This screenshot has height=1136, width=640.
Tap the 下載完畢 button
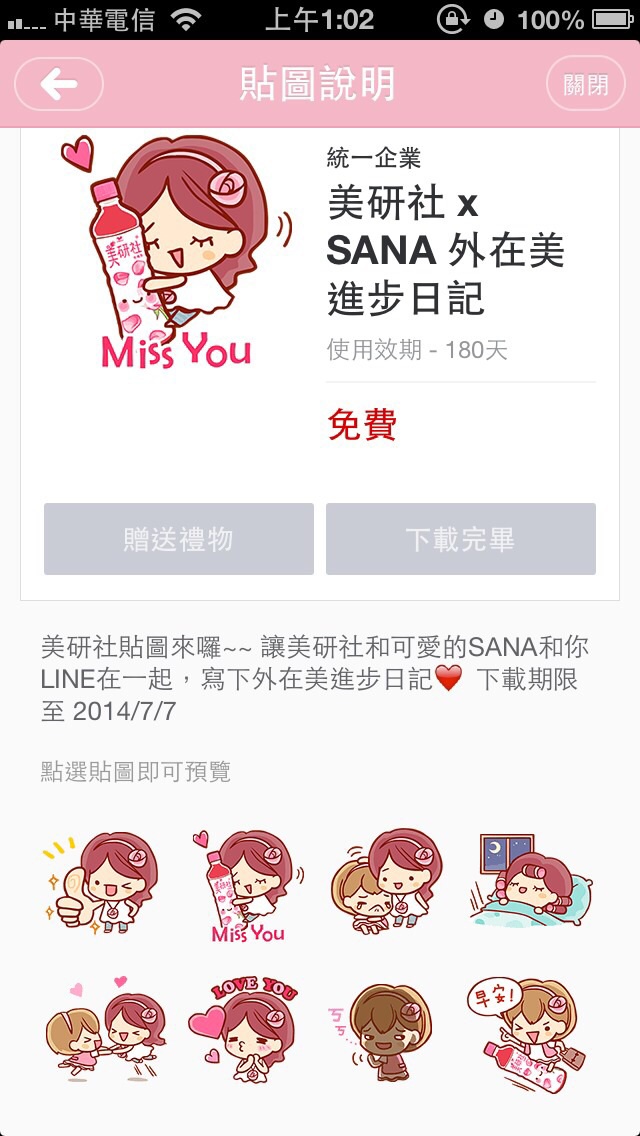[x=461, y=539]
